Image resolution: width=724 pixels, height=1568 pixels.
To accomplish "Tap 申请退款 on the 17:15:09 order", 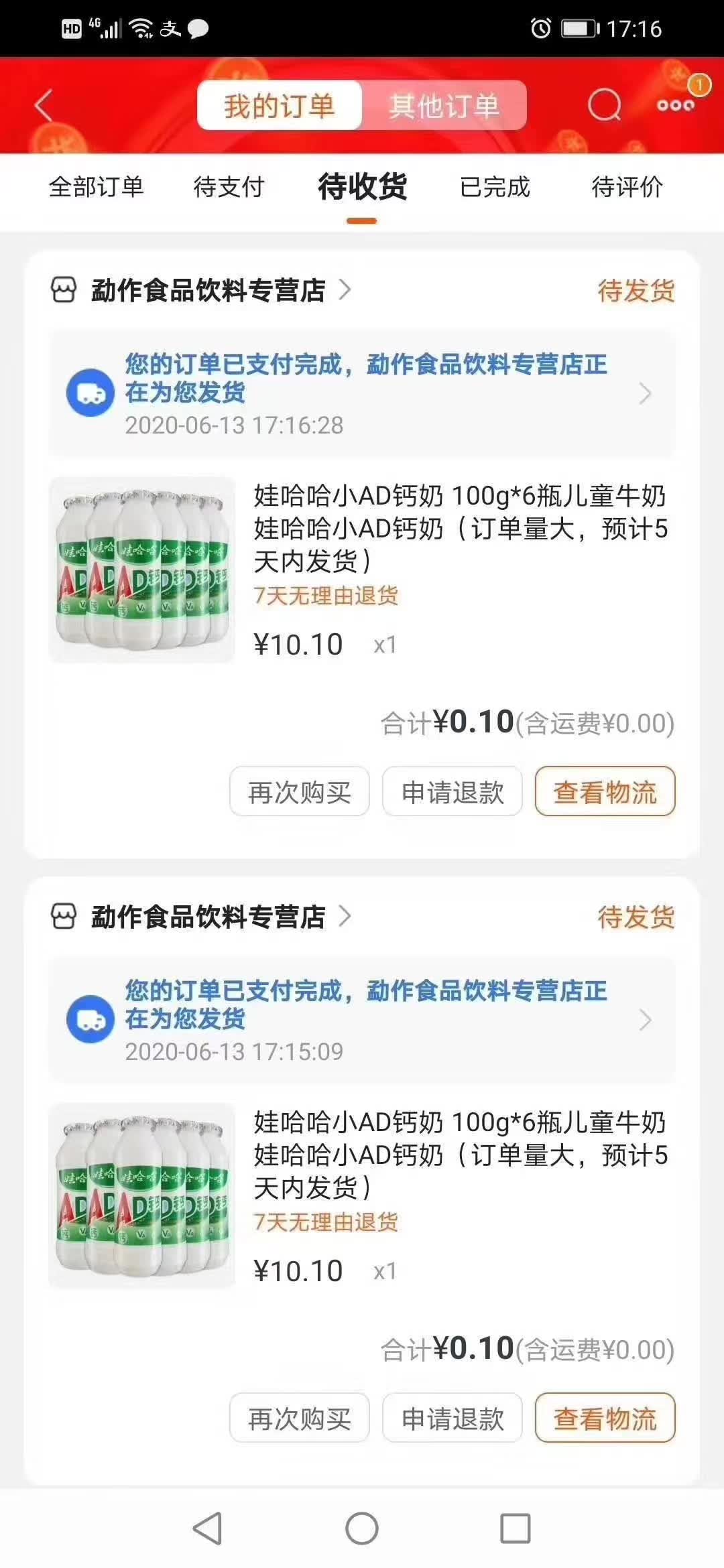I will 452,1419.
